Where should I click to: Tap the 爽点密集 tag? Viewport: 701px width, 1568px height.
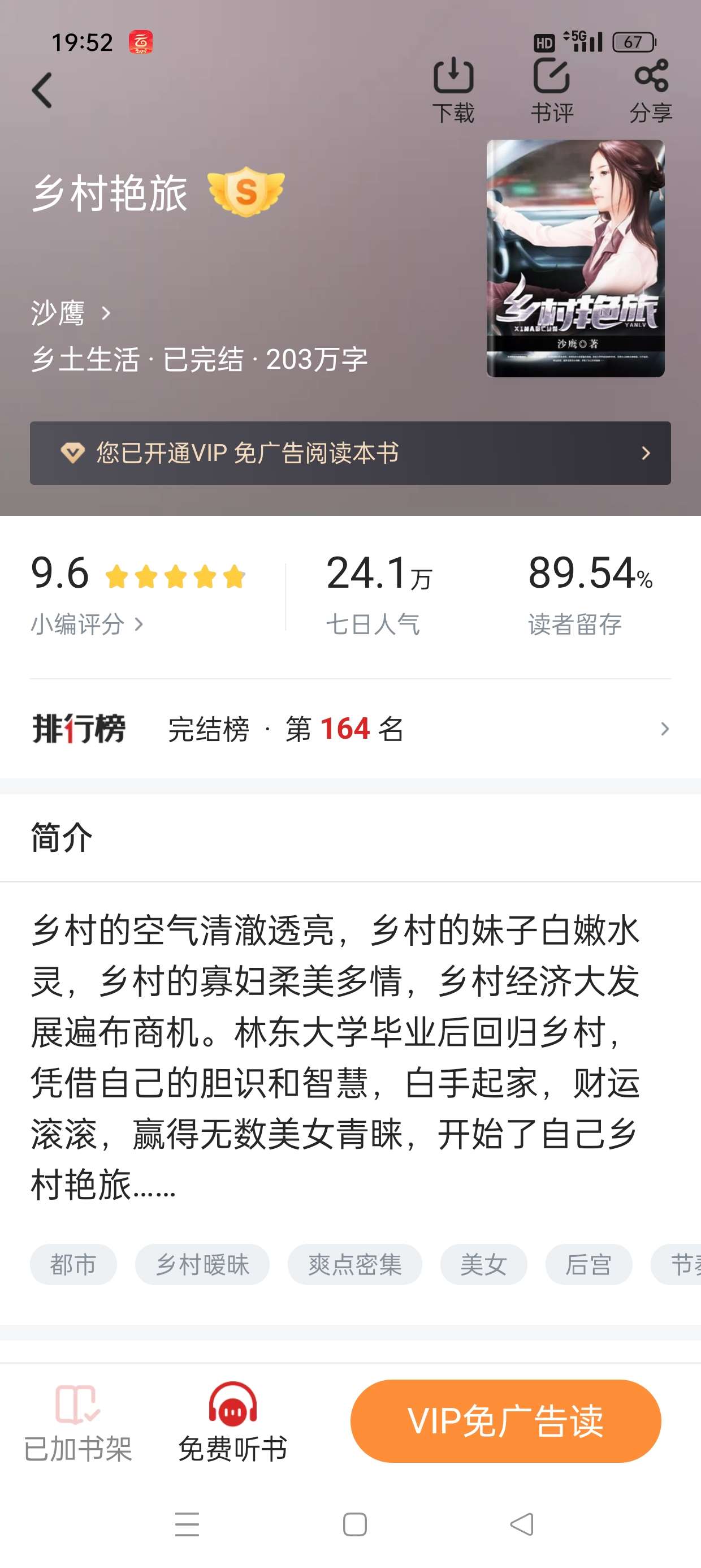point(355,1265)
